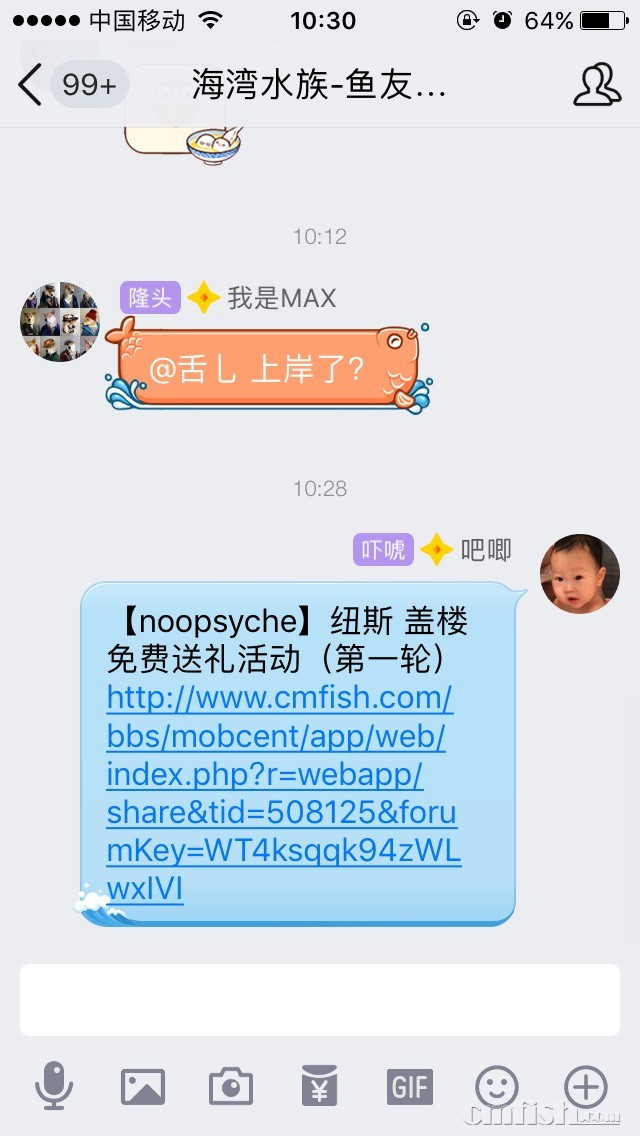Open the GIF picker
The width and height of the screenshot is (640, 1136).
[x=409, y=1086]
